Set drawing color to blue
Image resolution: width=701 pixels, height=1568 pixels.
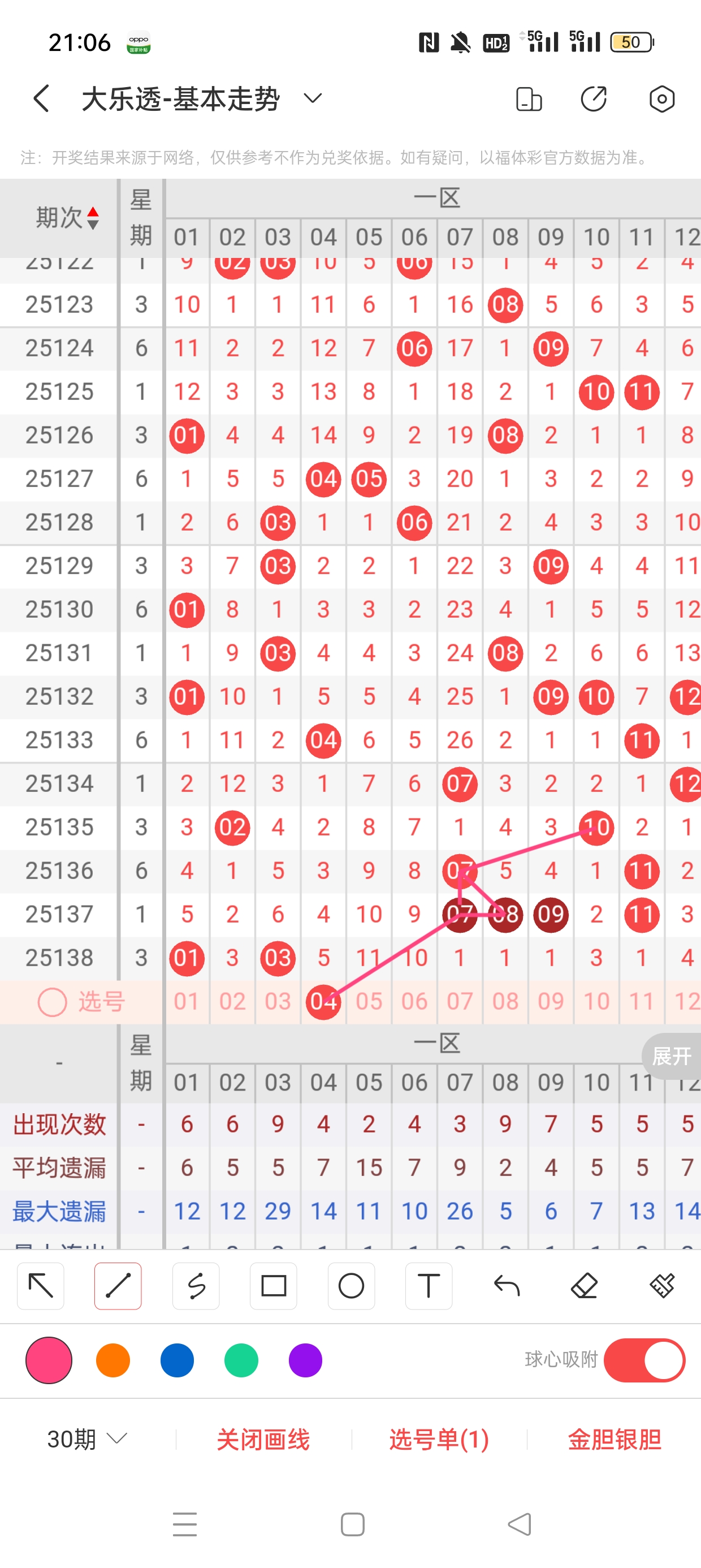pos(177,1360)
